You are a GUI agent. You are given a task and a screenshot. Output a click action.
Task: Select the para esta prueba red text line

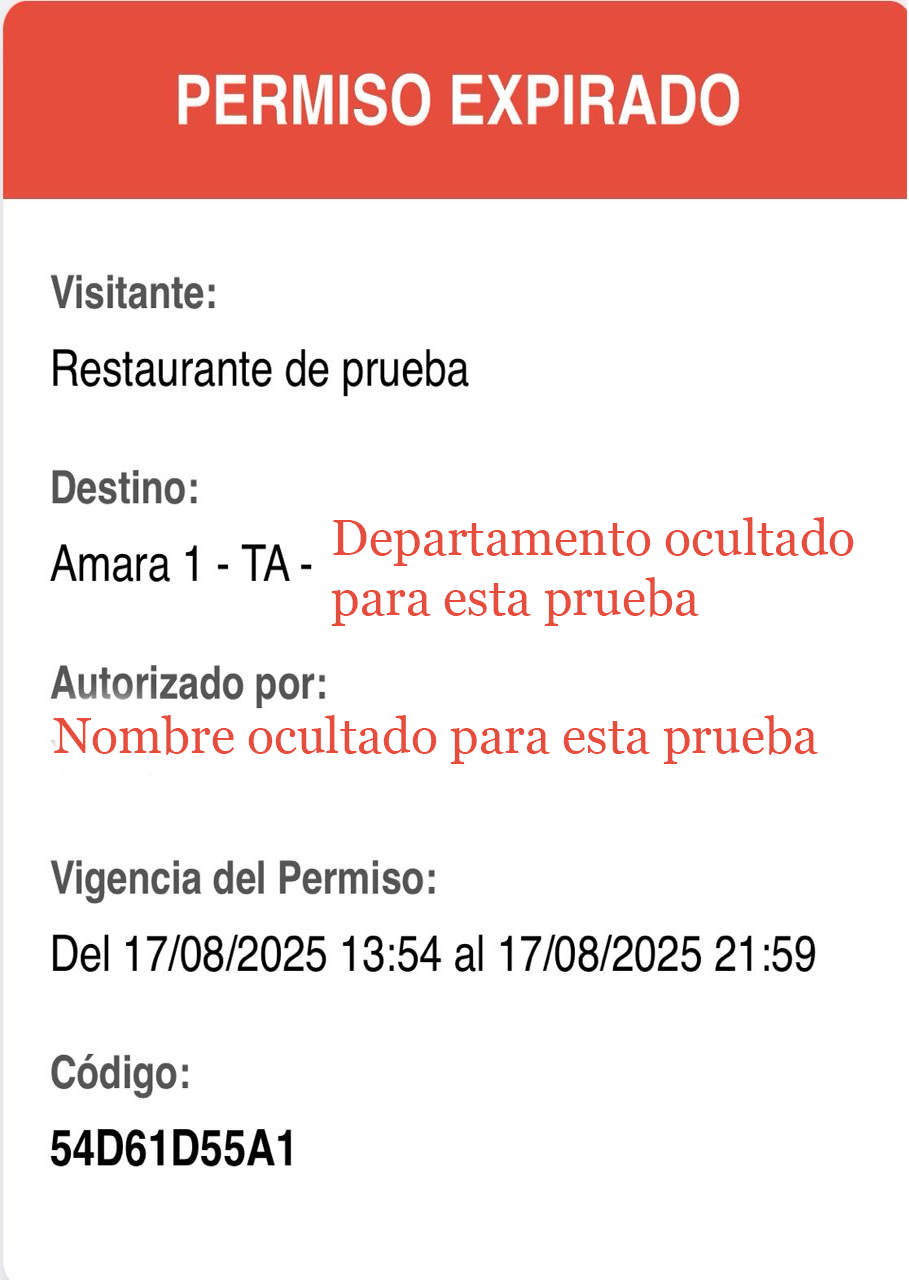(515, 601)
